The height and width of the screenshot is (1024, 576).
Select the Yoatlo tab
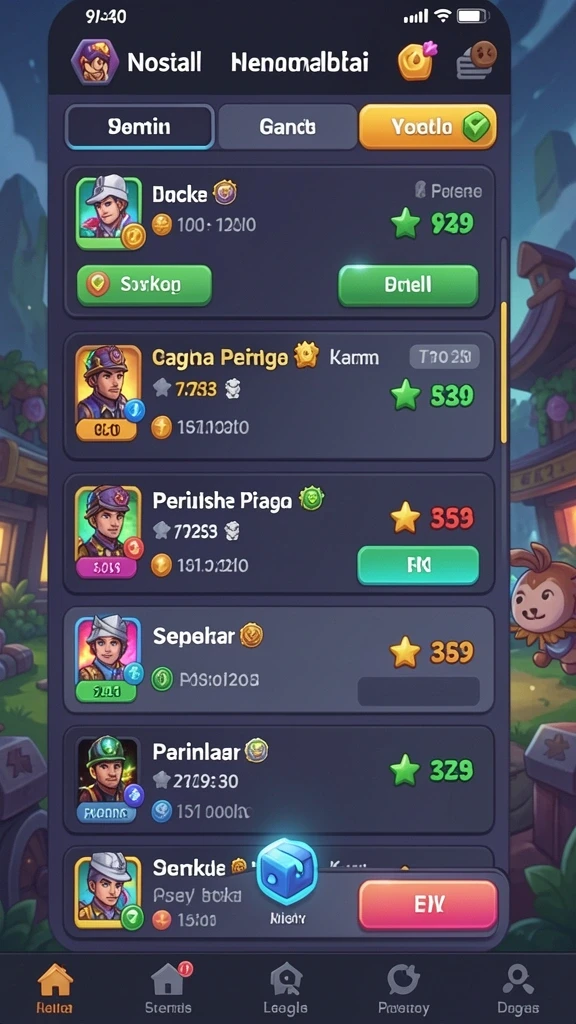pyautogui.click(x=428, y=127)
